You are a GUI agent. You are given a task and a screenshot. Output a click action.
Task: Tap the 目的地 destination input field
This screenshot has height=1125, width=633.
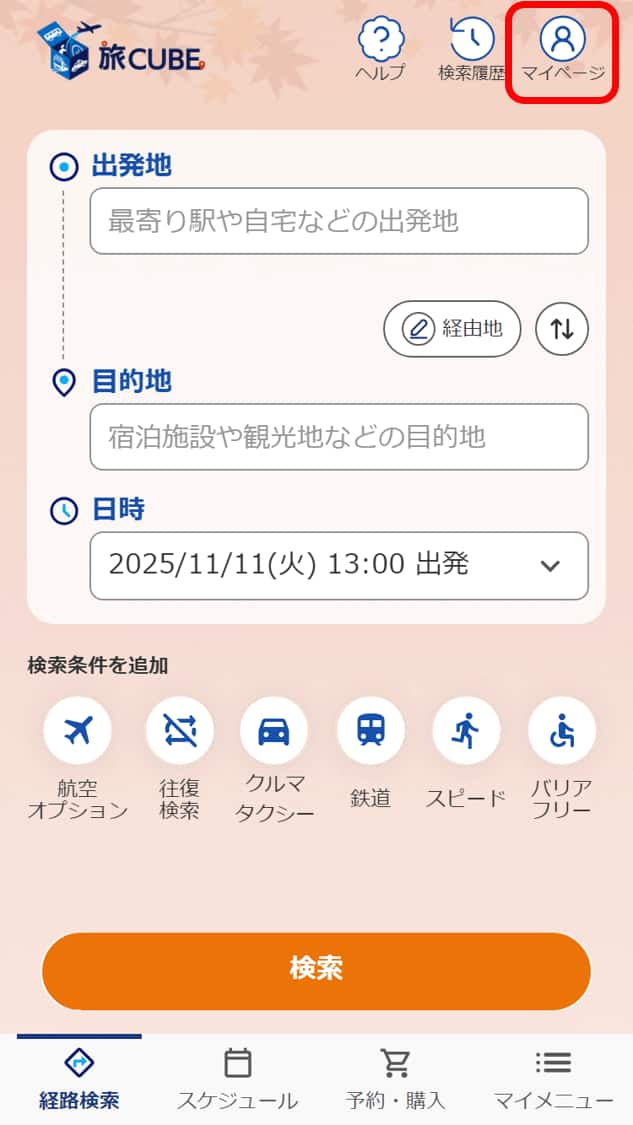pos(339,437)
